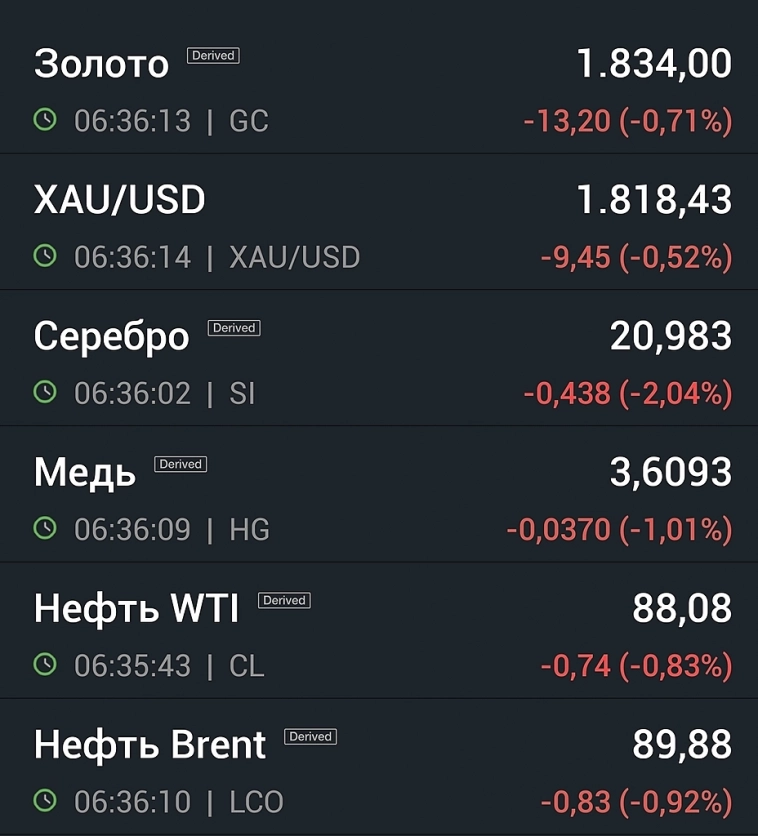Image resolution: width=758 pixels, height=836 pixels.
Task: Click the Derived badge on the Медь row
Action: coord(181,463)
